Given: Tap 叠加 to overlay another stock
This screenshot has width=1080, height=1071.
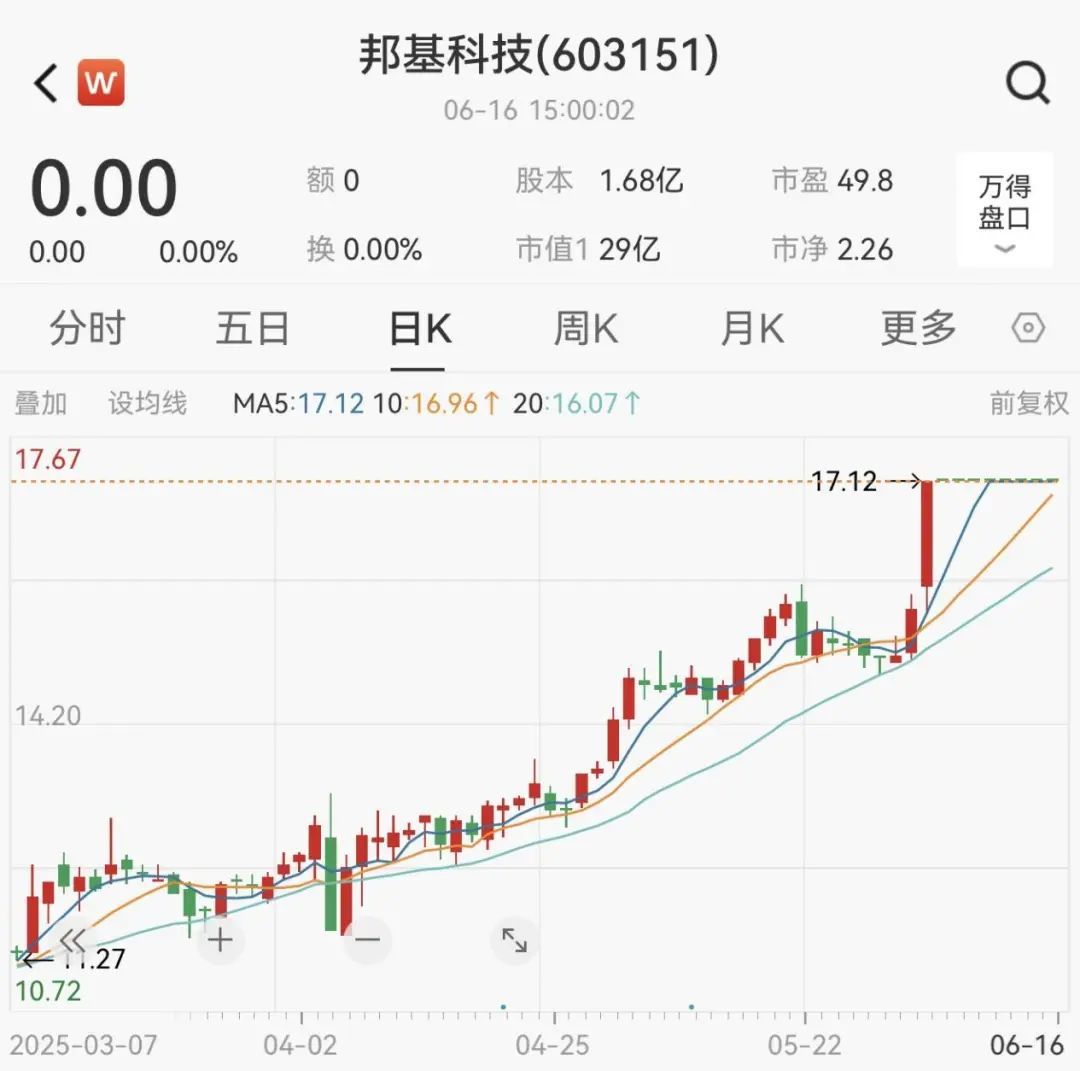Looking at the screenshot, I should click(x=41, y=403).
